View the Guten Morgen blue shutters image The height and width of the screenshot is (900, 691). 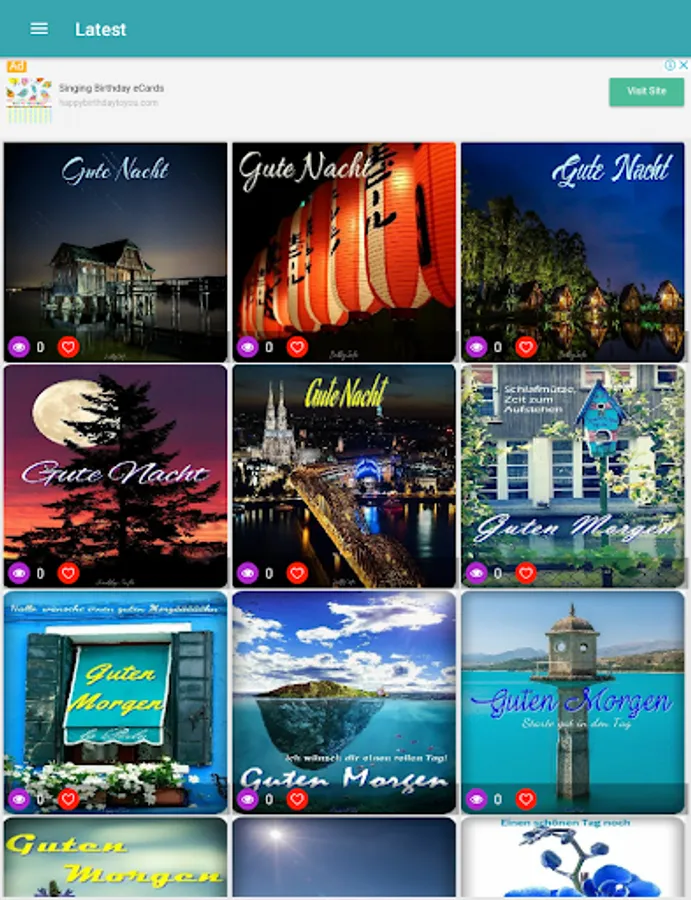(x=116, y=692)
